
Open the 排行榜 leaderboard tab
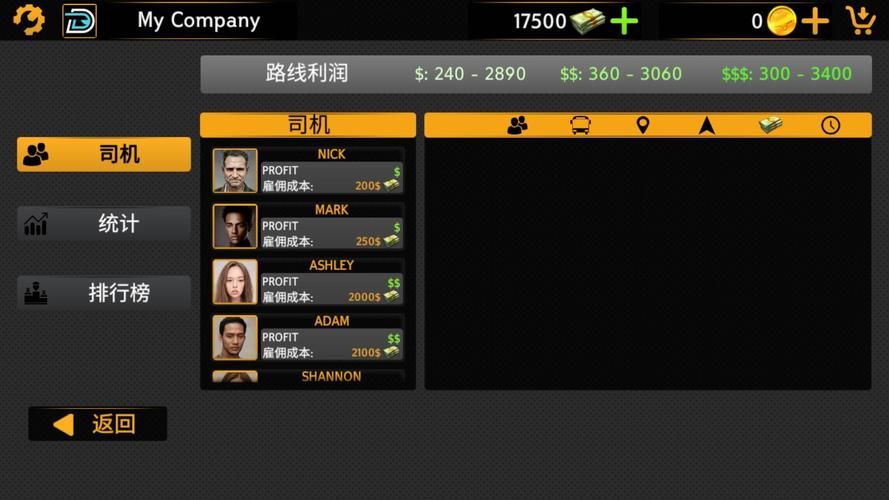coord(104,293)
